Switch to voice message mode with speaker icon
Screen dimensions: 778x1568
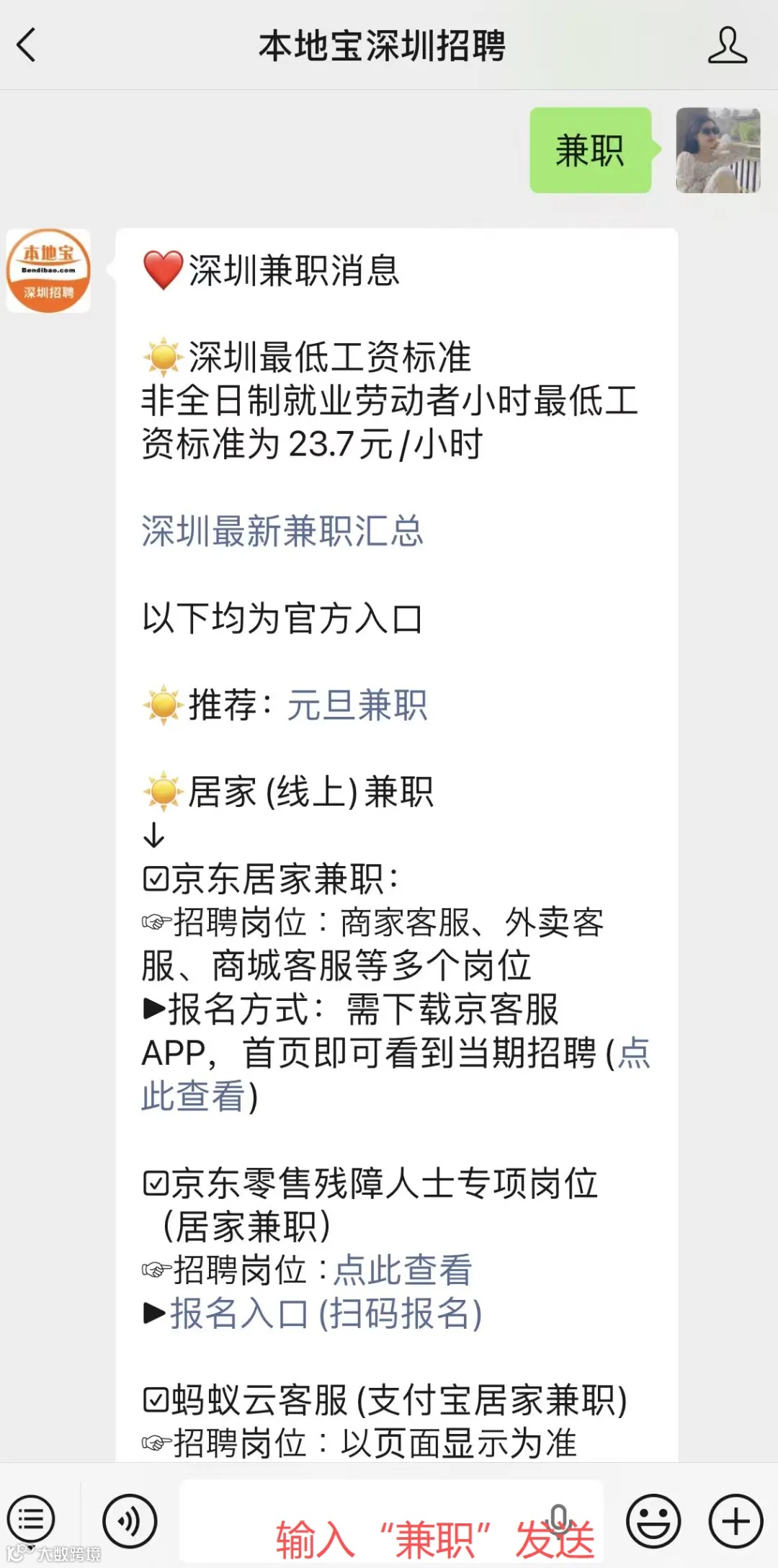[x=128, y=1520]
